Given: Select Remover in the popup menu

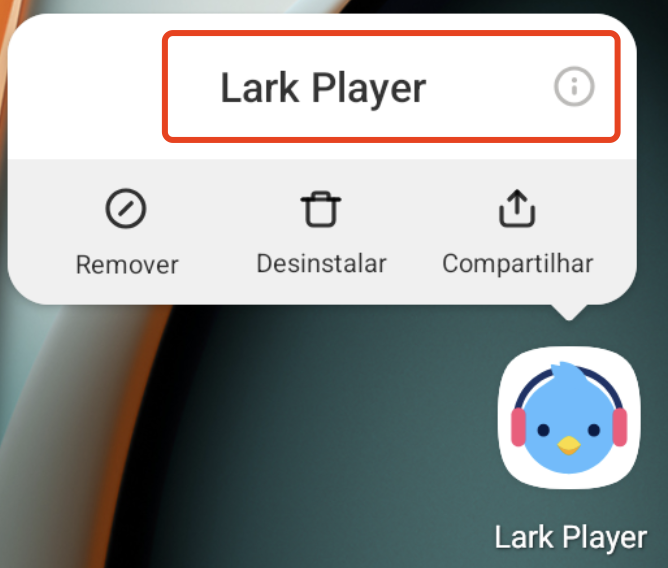Looking at the screenshot, I should [127, 233].
